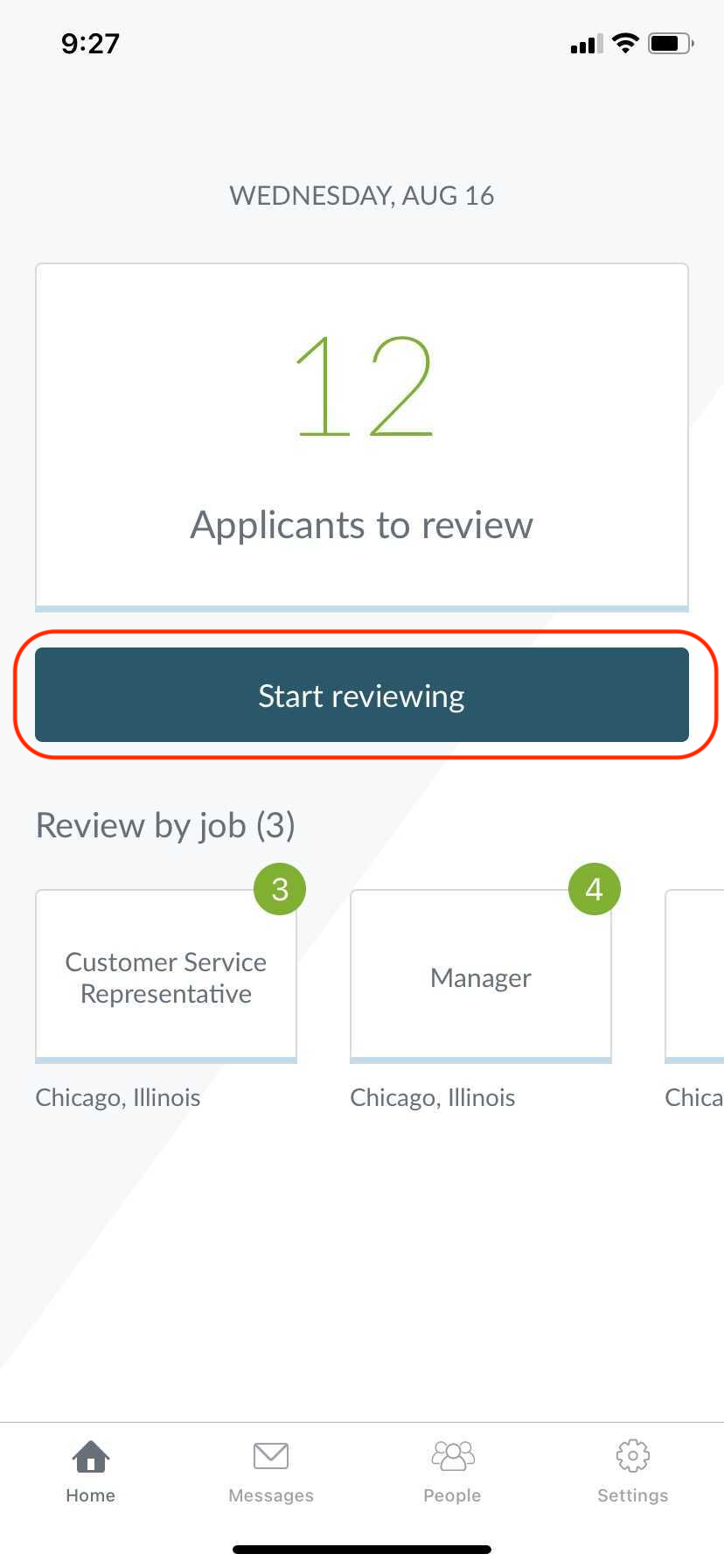Tap the Start reviewing button

[362, 696]
